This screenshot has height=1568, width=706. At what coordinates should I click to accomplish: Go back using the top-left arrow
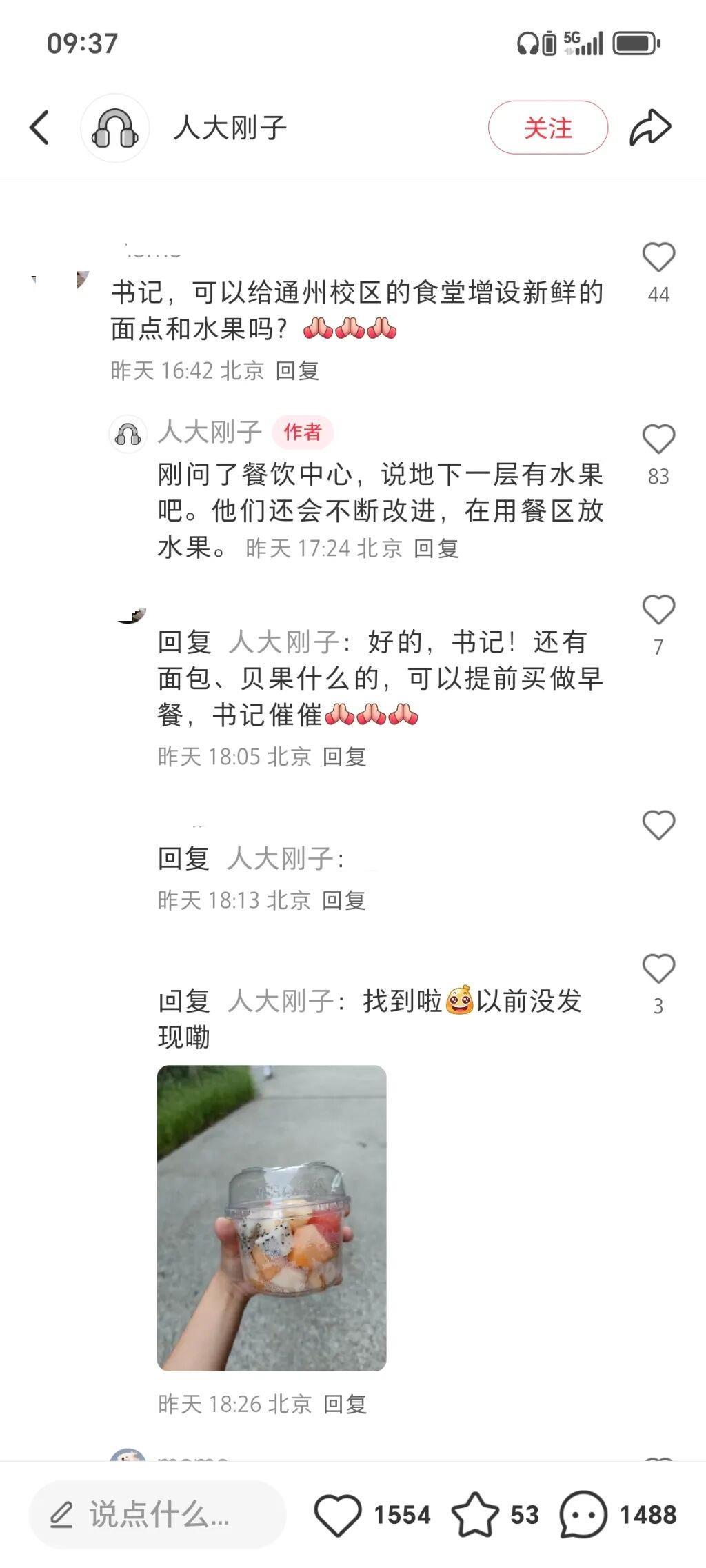40,128
